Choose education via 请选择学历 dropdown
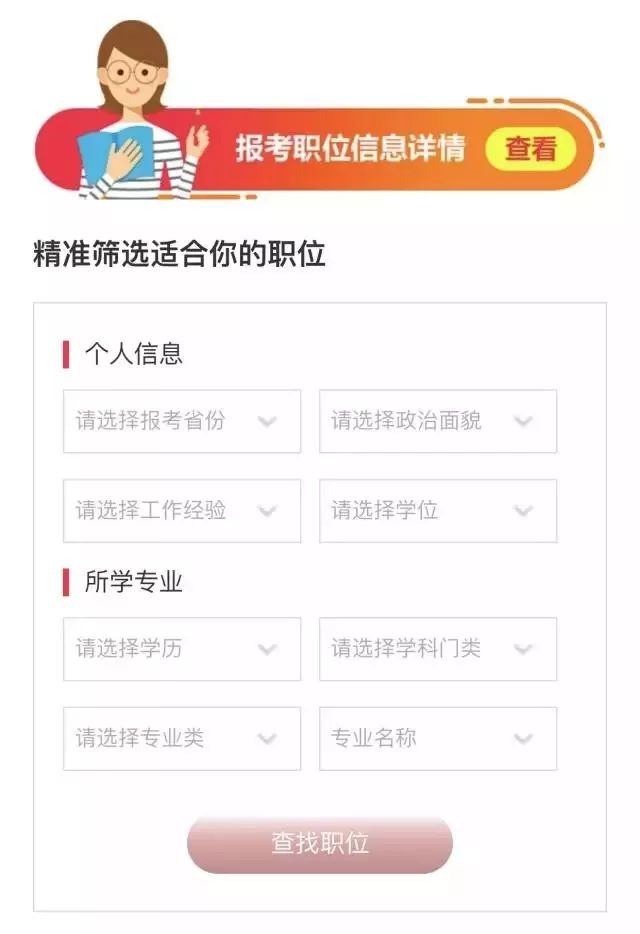Screen dimensions: 640x934 [181, 649]
